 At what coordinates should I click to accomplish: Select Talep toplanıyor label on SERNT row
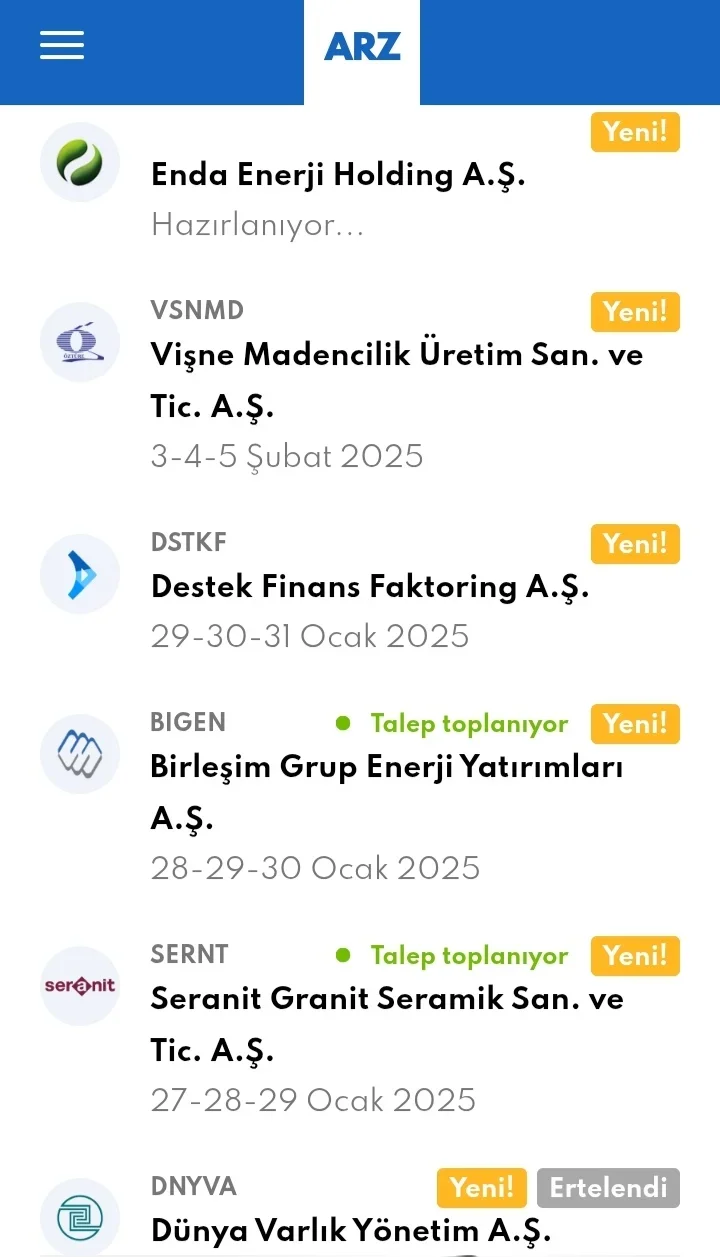coord(469,956)
